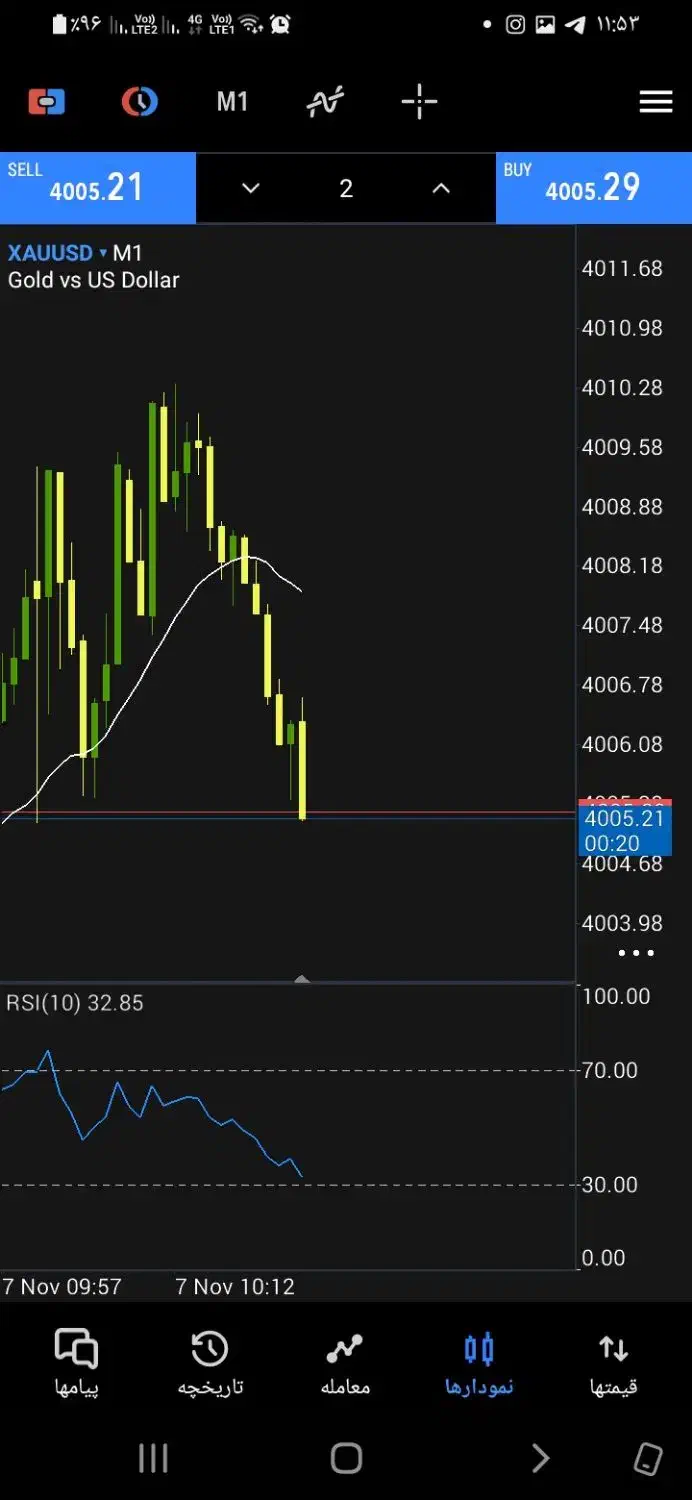This screenshot has width=692, height=1500.
Task: Switch to the قیمتها tab
Action: [613, 1364]
